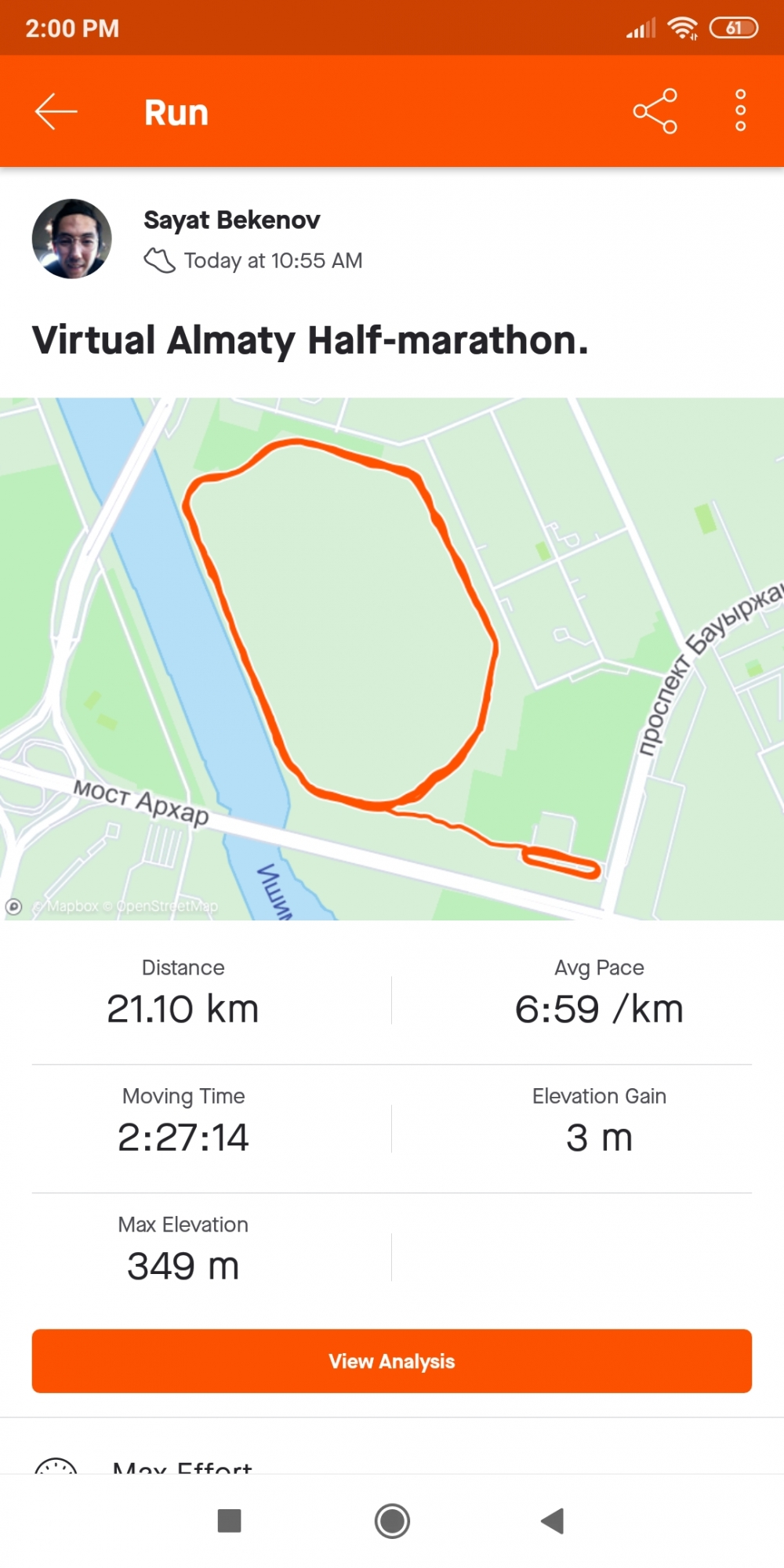This screenshot has width=784, height=1568.
Task: Tap the View Analysis button
Action: 392,1361
